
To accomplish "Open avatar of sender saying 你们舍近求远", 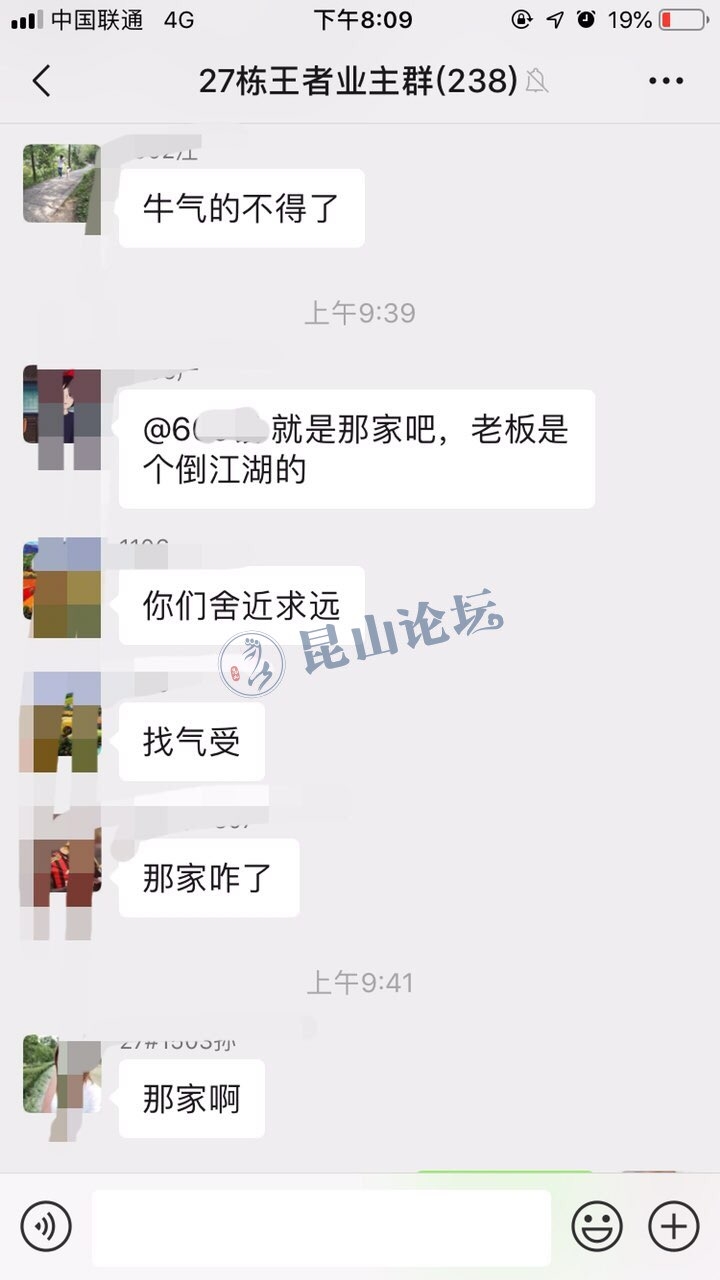I will (61, 588).
